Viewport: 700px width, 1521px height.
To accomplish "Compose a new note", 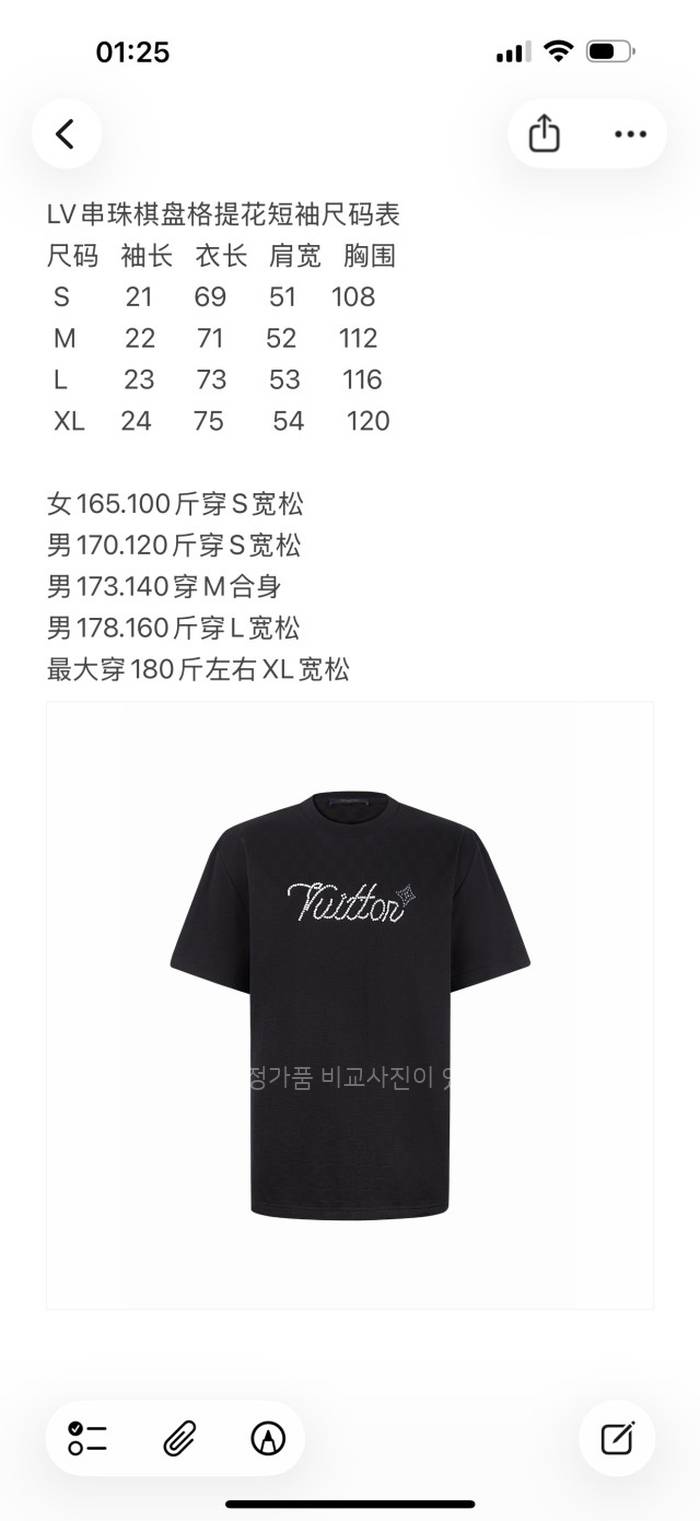I will pyautogui.click(x=617, y=1438).
